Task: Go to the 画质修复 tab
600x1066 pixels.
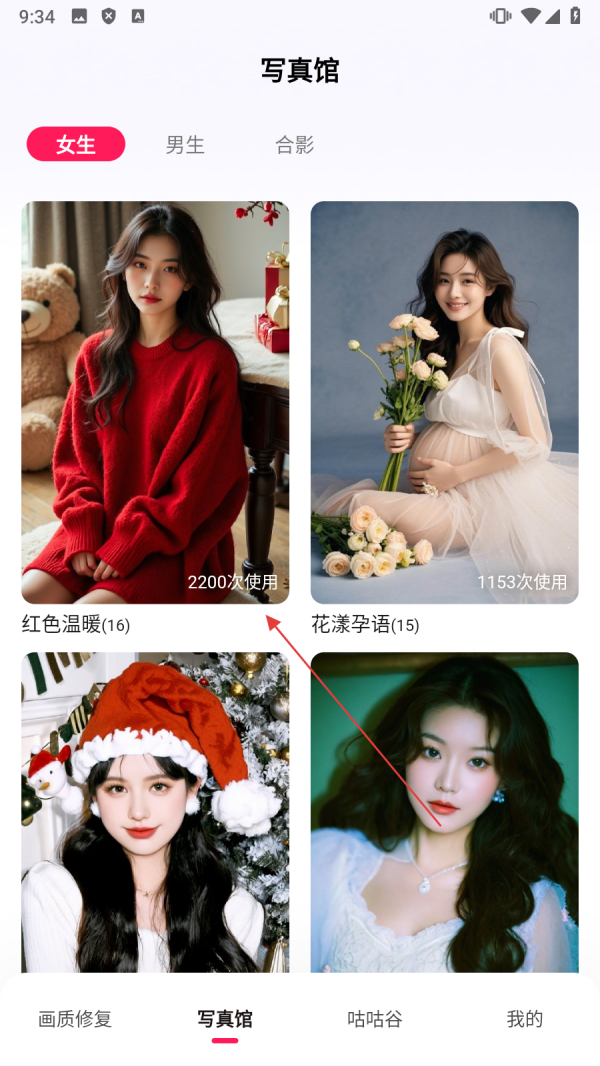Action: [75, 1019]
